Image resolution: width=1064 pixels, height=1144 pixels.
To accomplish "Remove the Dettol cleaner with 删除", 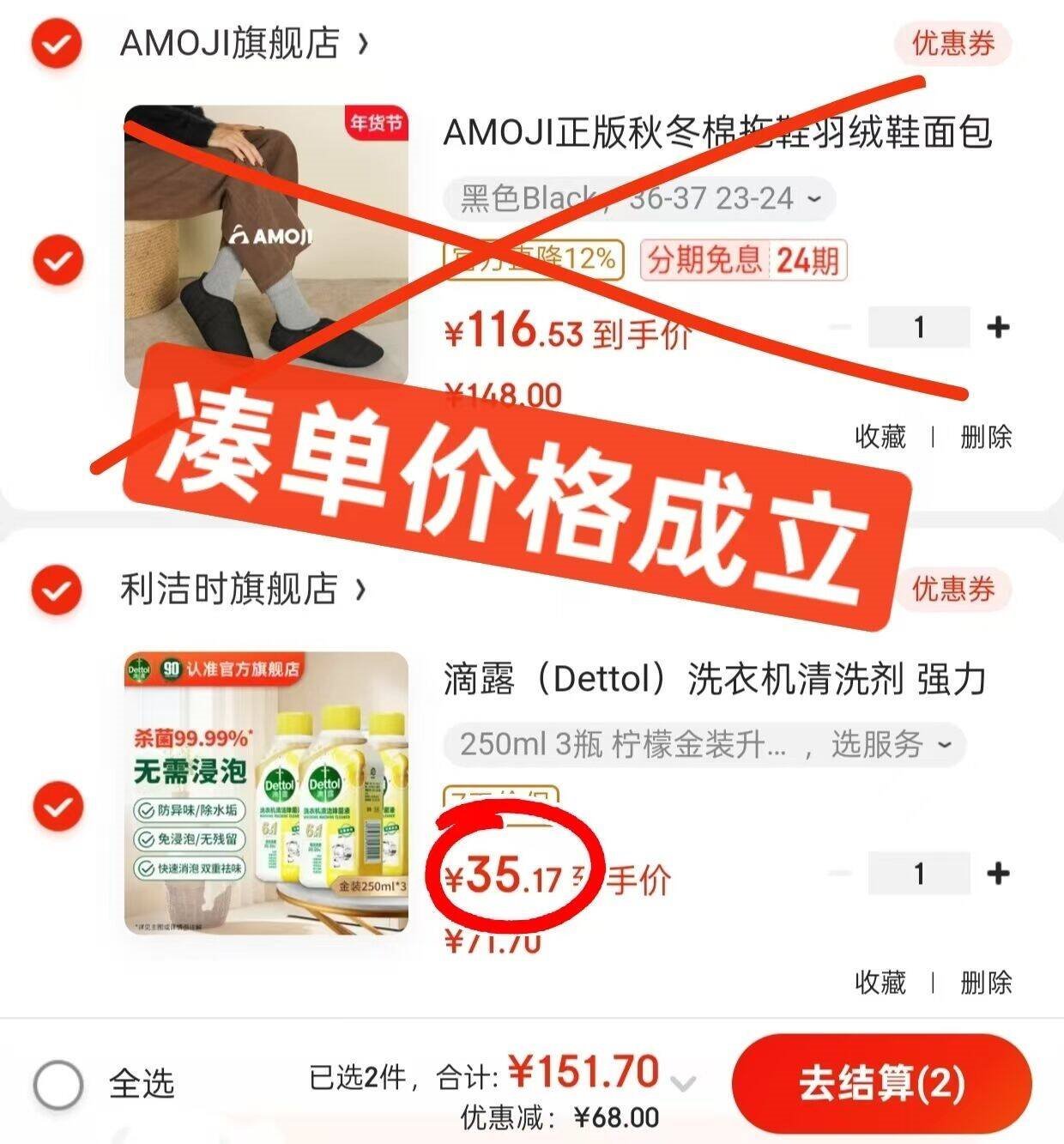I will coord(986,983).
